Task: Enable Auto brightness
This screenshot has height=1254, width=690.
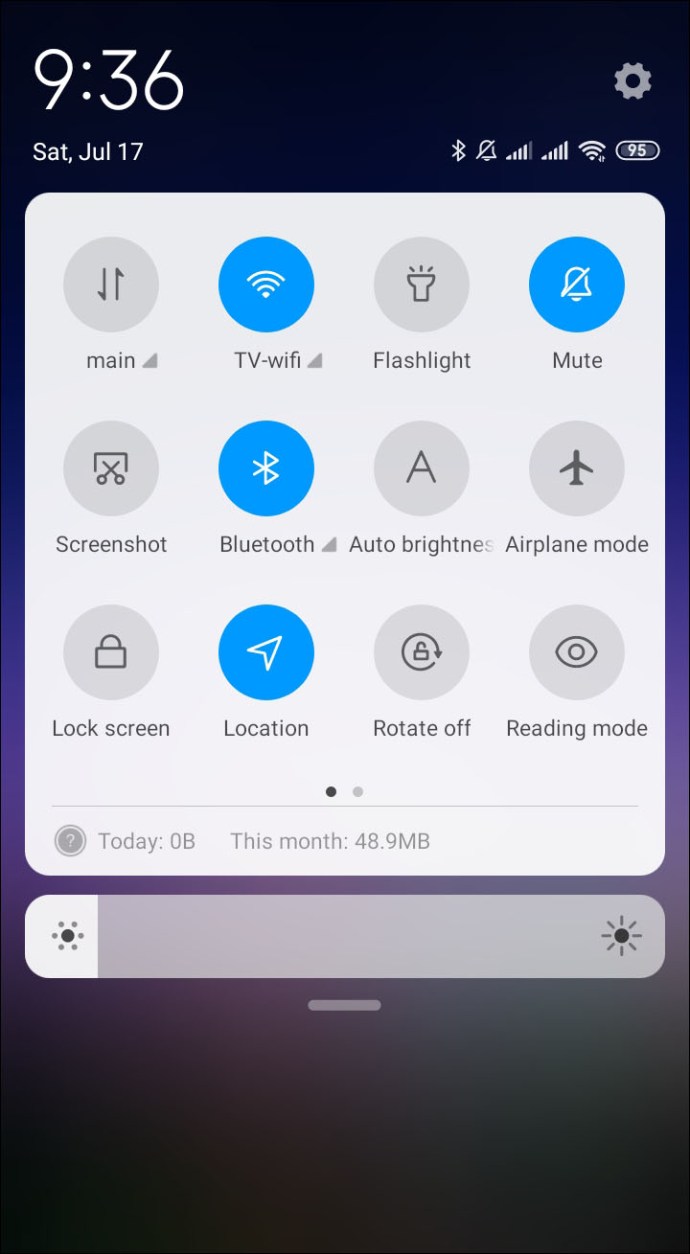Action: click(421, 468)
